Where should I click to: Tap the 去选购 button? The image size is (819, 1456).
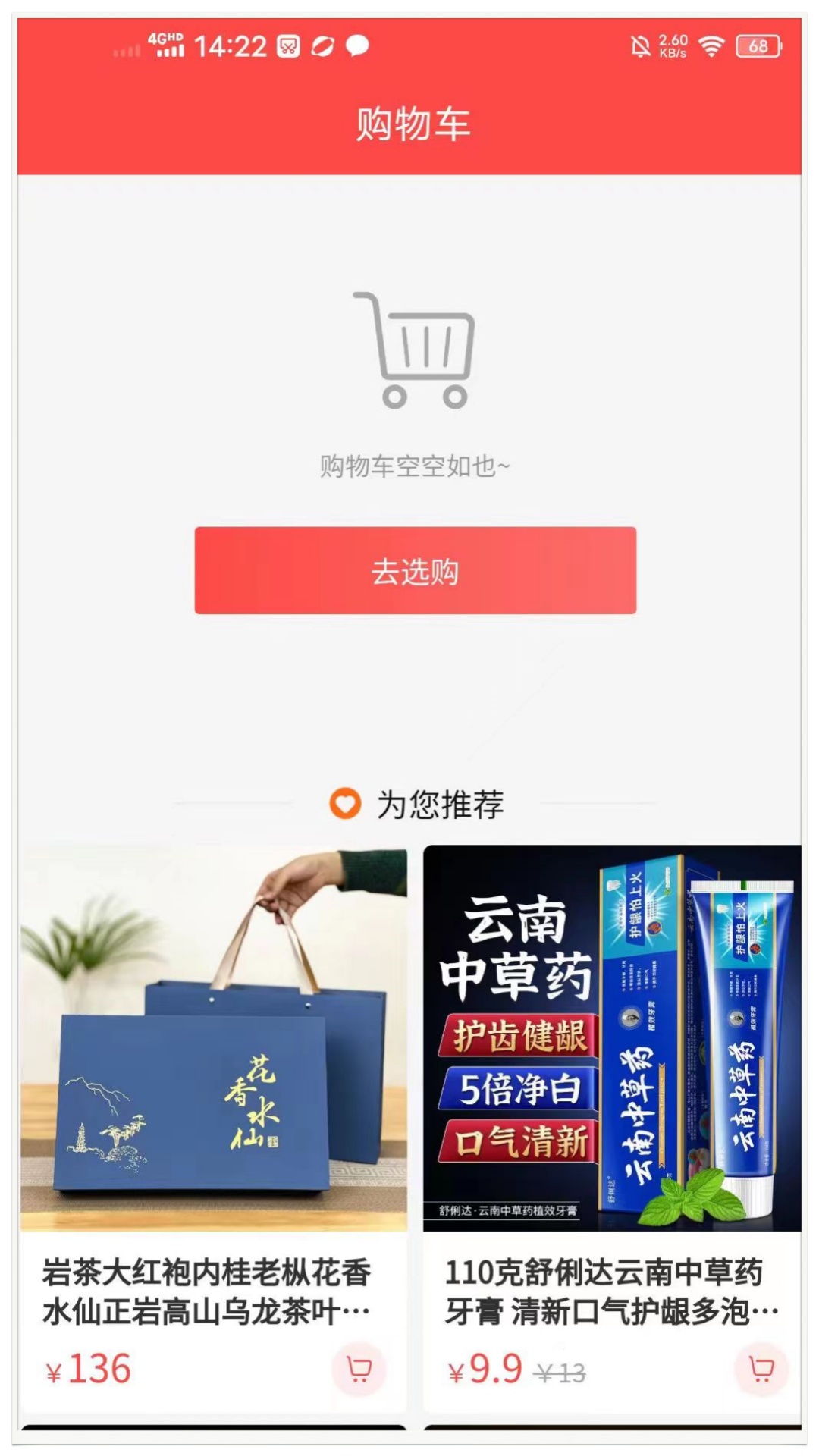(x=415, y=570)
